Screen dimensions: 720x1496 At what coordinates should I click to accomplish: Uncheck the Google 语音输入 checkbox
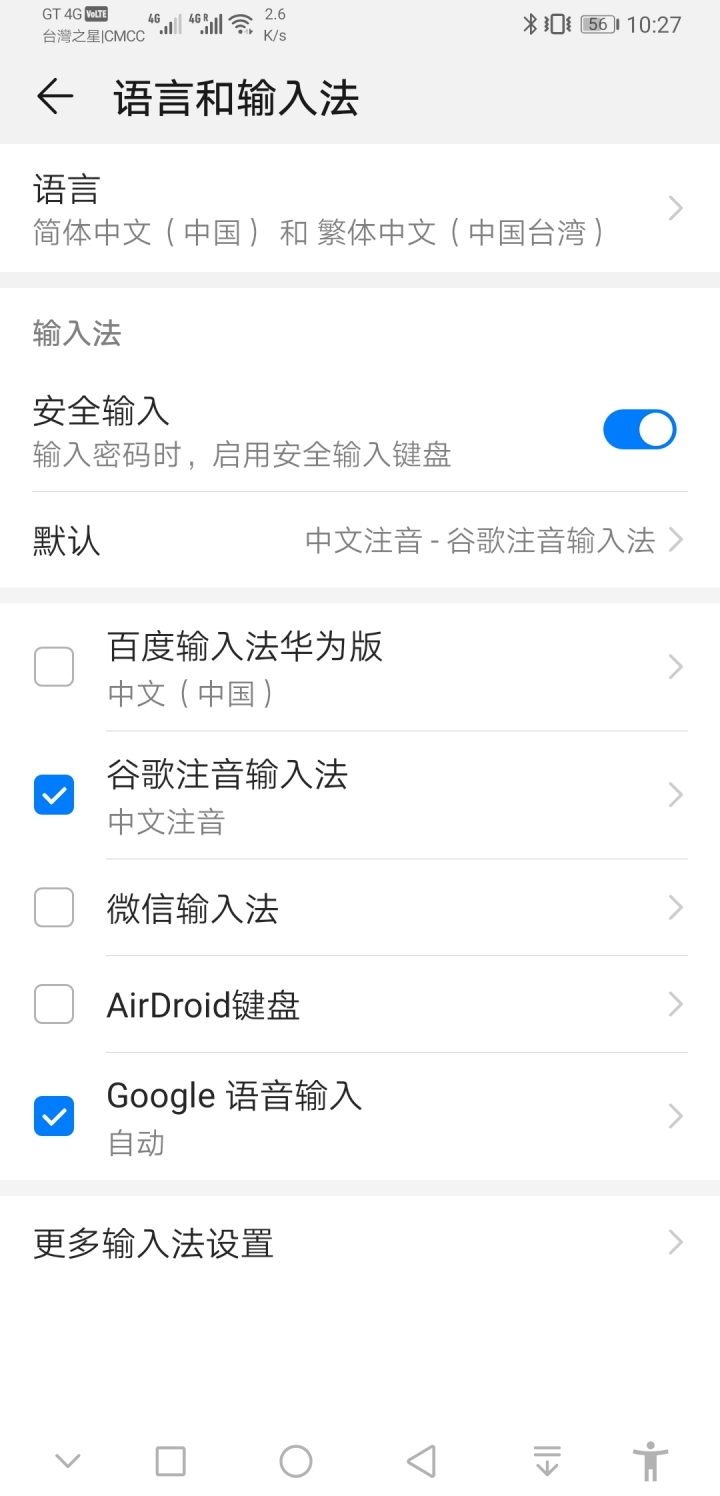coord(54,1116)
